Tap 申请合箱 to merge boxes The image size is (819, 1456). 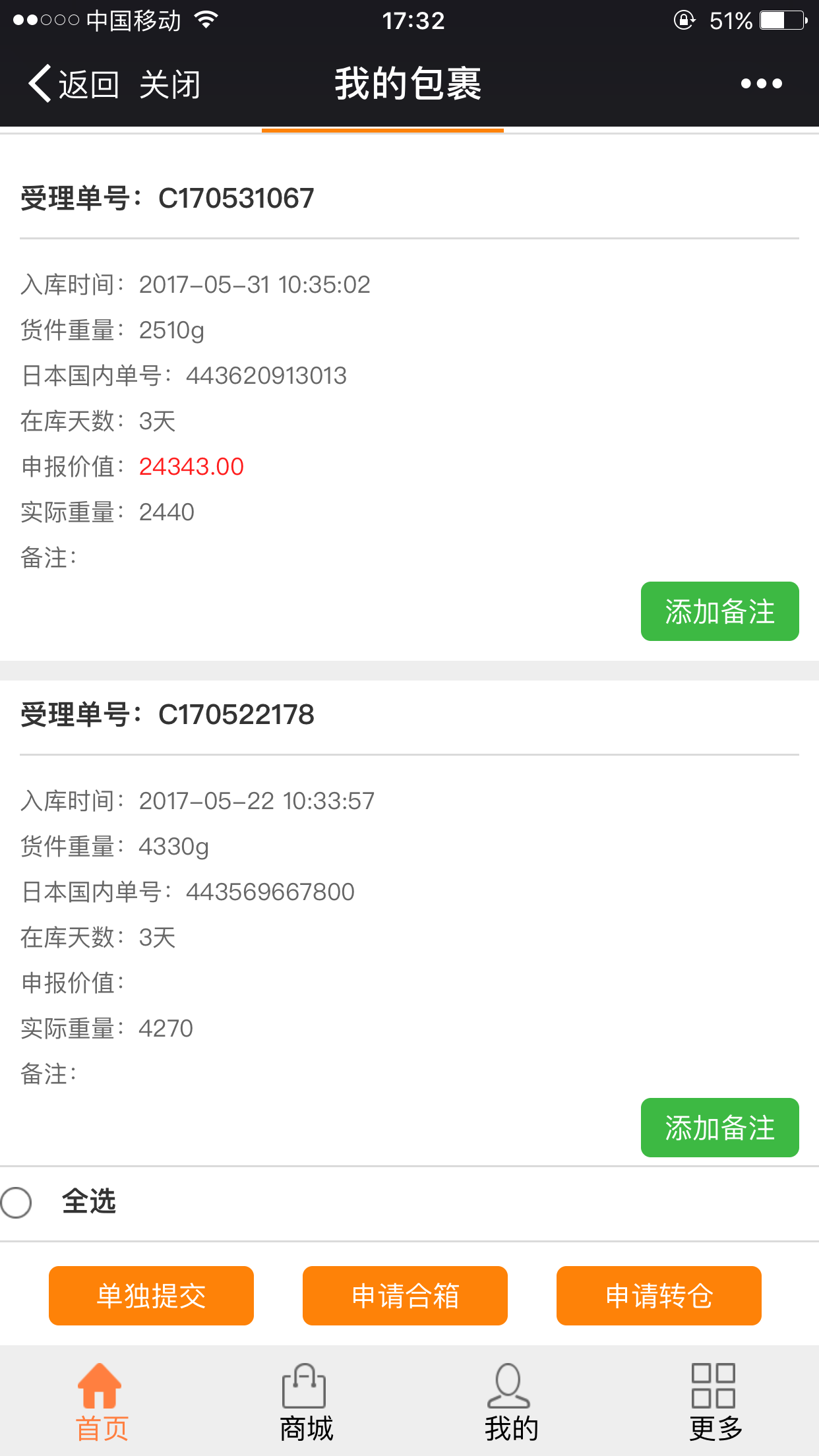pos(405,1296)
